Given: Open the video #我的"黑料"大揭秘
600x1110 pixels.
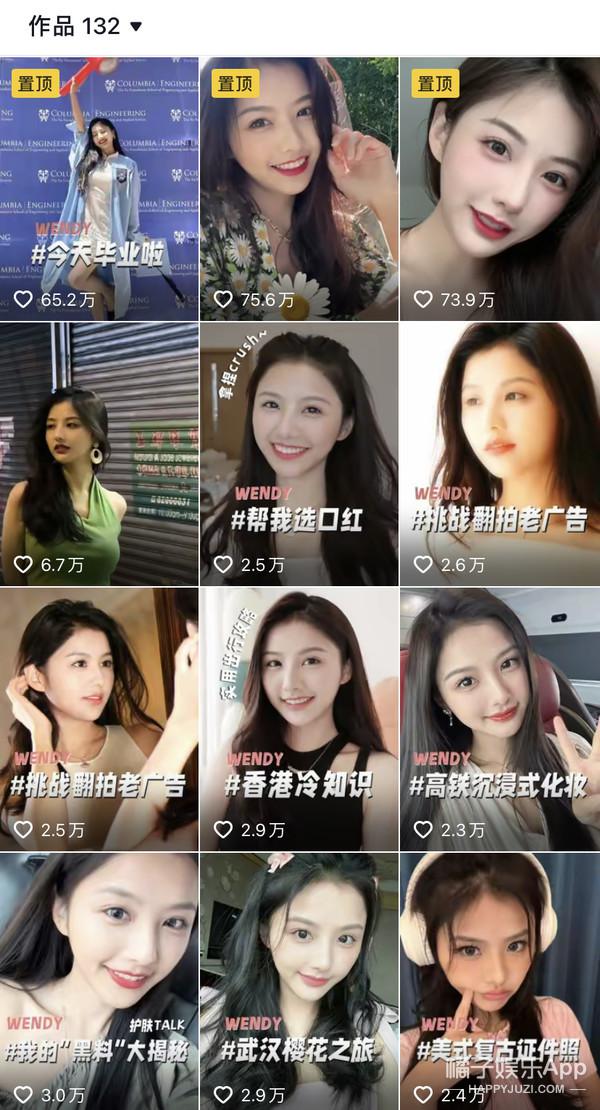Looking at the screenshot, I should click(x=99, y=980).
